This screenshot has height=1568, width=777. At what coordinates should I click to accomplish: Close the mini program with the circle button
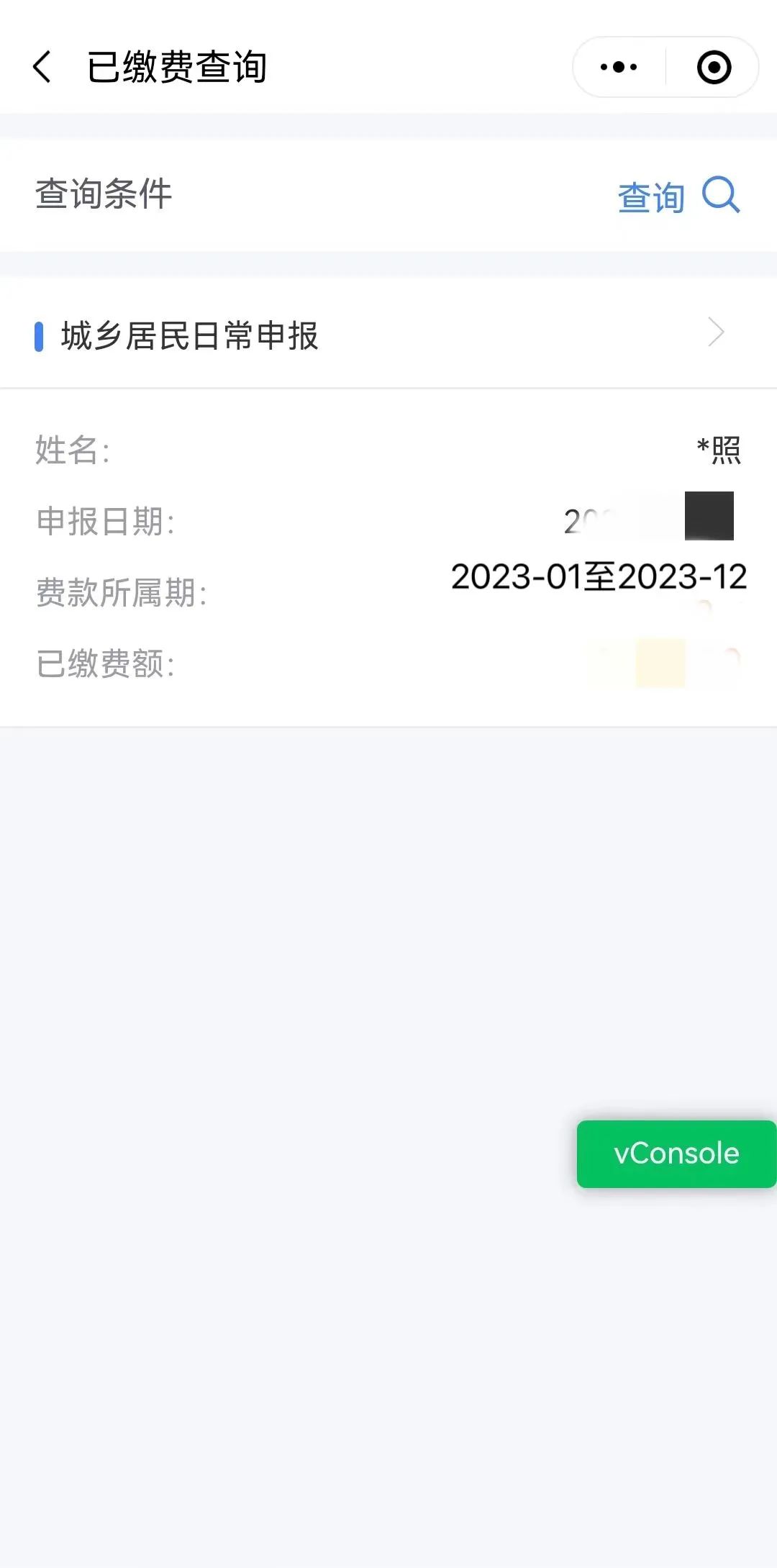pyautogui.click(x=714, y=67)
